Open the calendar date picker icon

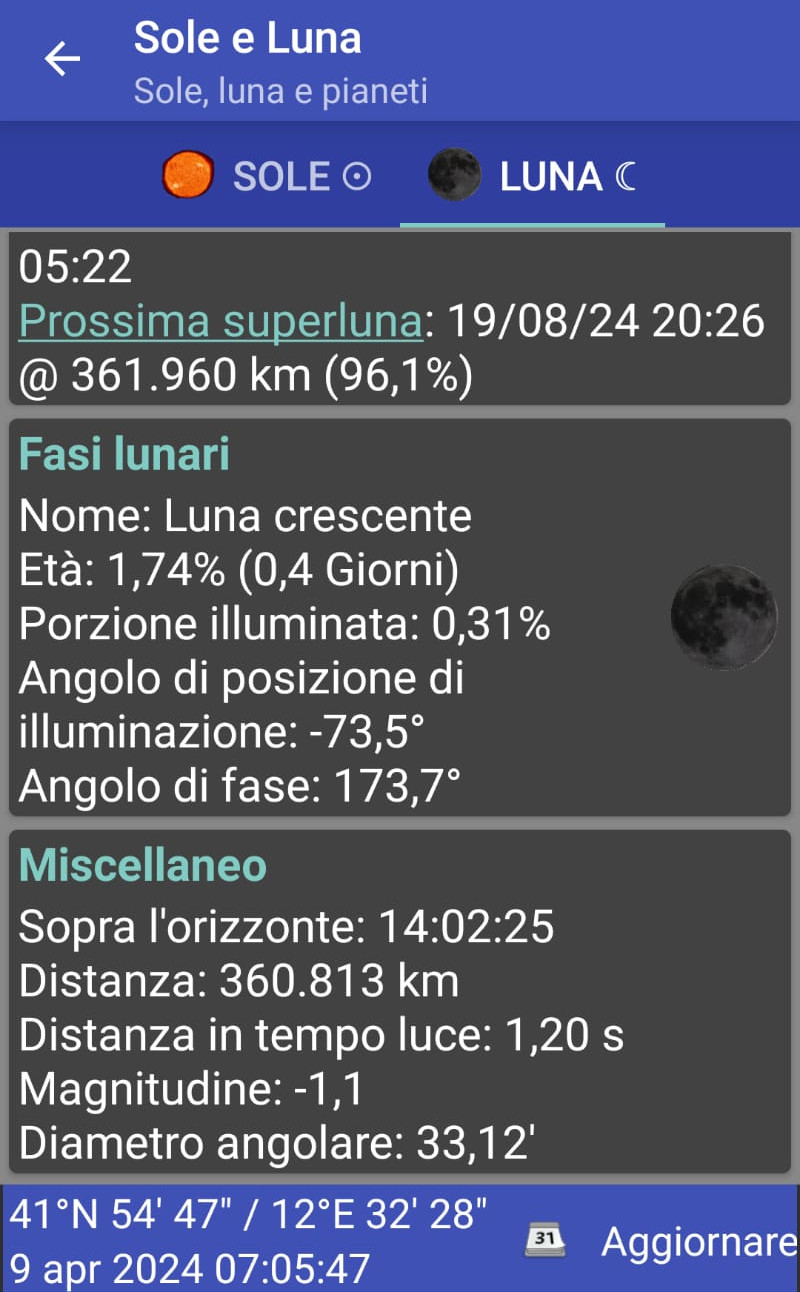point(545,1240)
